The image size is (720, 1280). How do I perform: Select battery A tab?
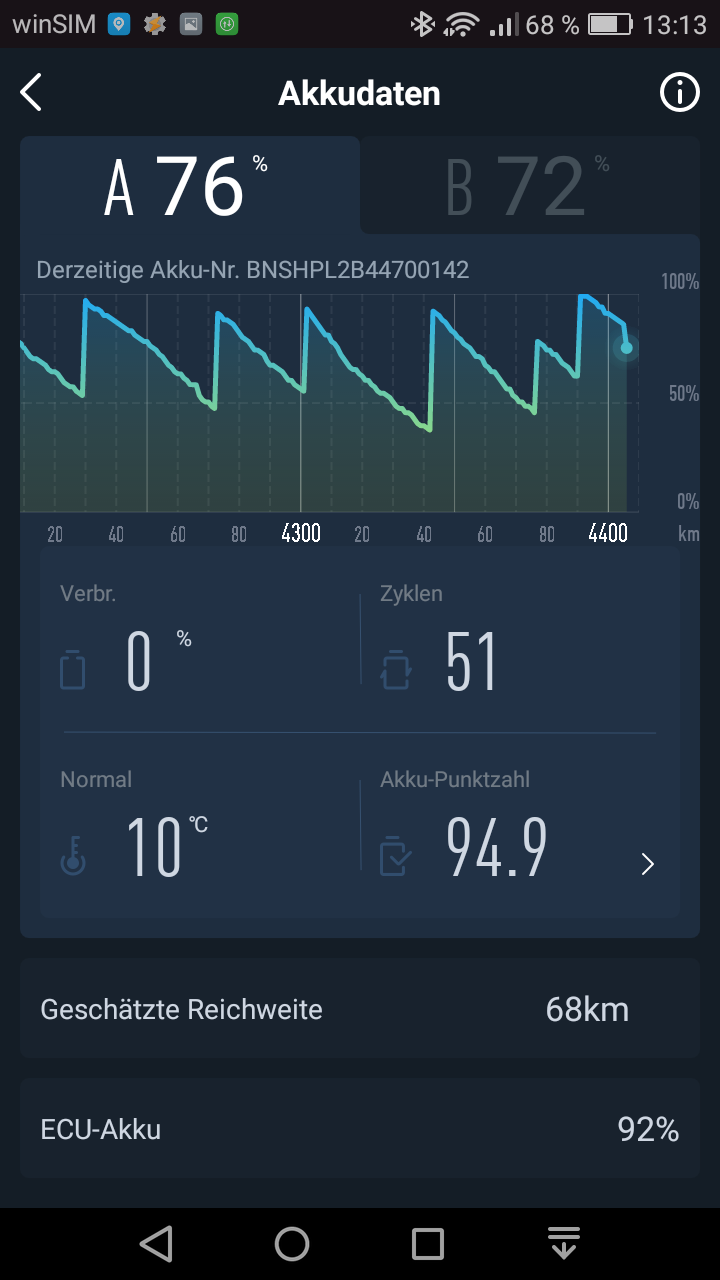pos(188,186)
